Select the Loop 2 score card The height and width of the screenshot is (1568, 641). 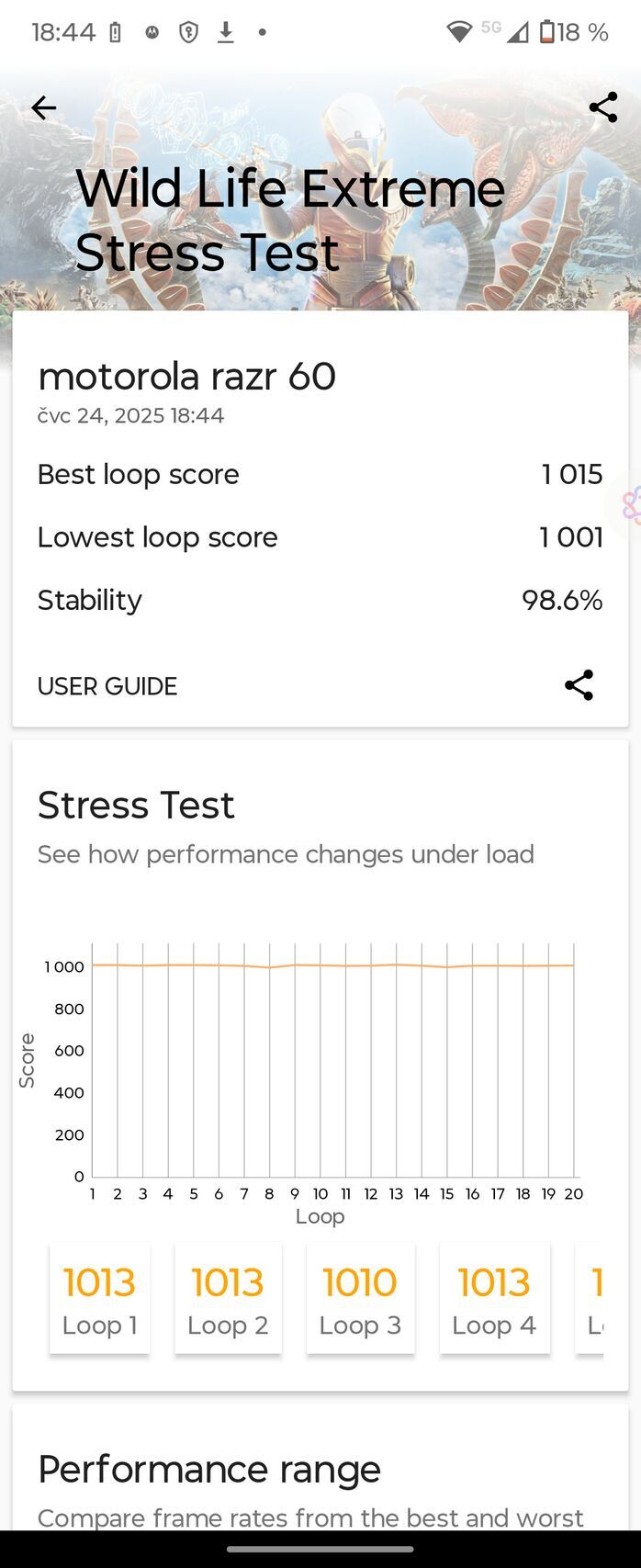pyautogui.click(x=228, y=1298)
